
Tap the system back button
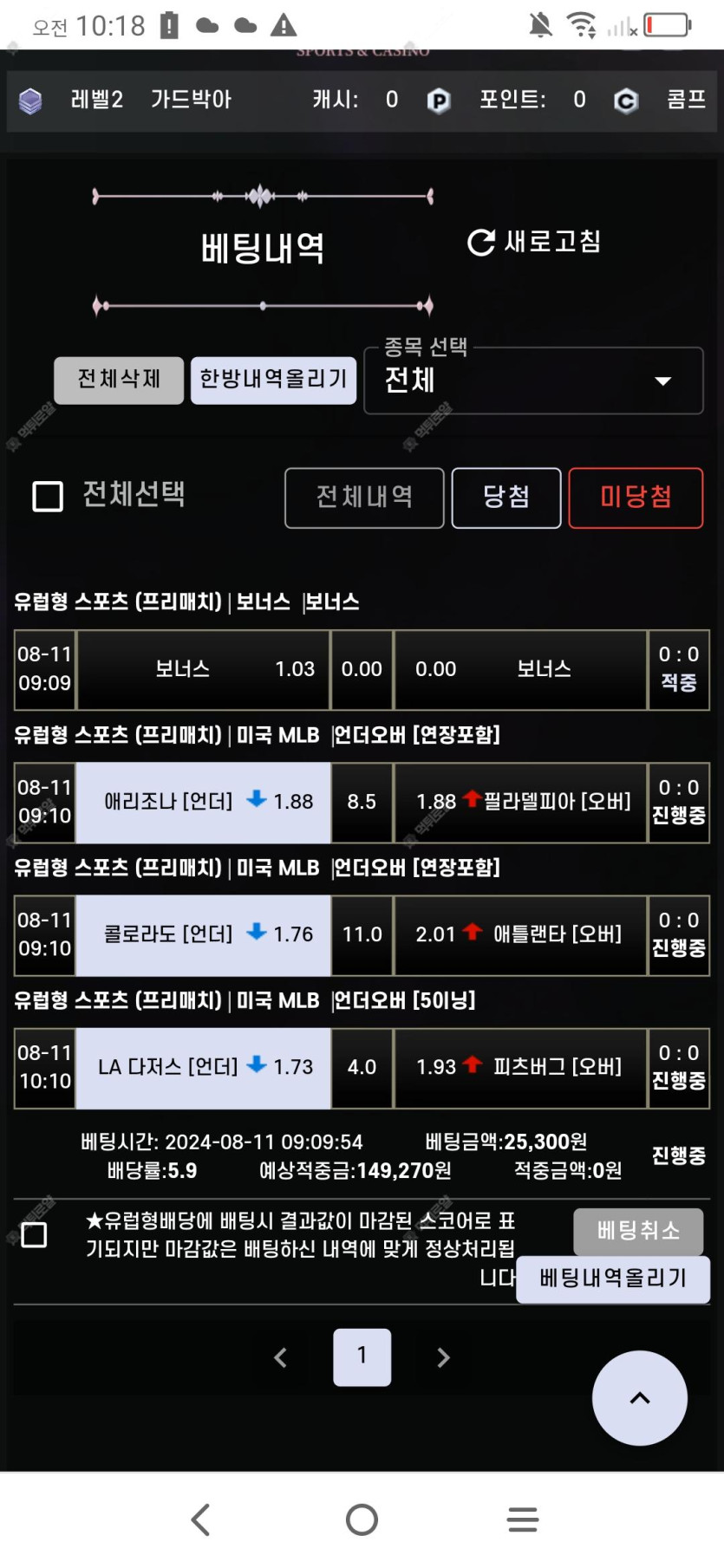pos(200,1519)
